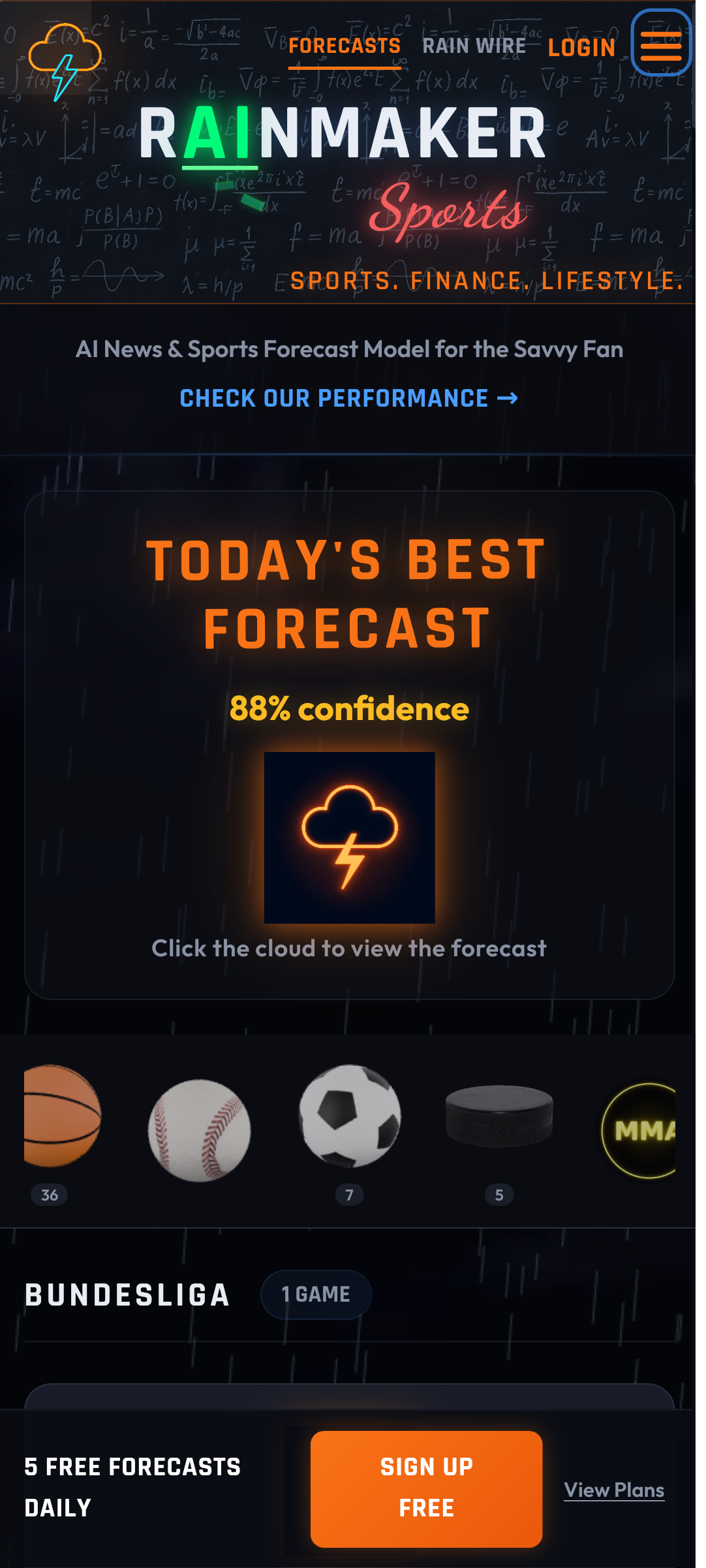Open Check Our Performance link
The height and width of the screenshot is (1568, 706).
click(x=348, y=398)
